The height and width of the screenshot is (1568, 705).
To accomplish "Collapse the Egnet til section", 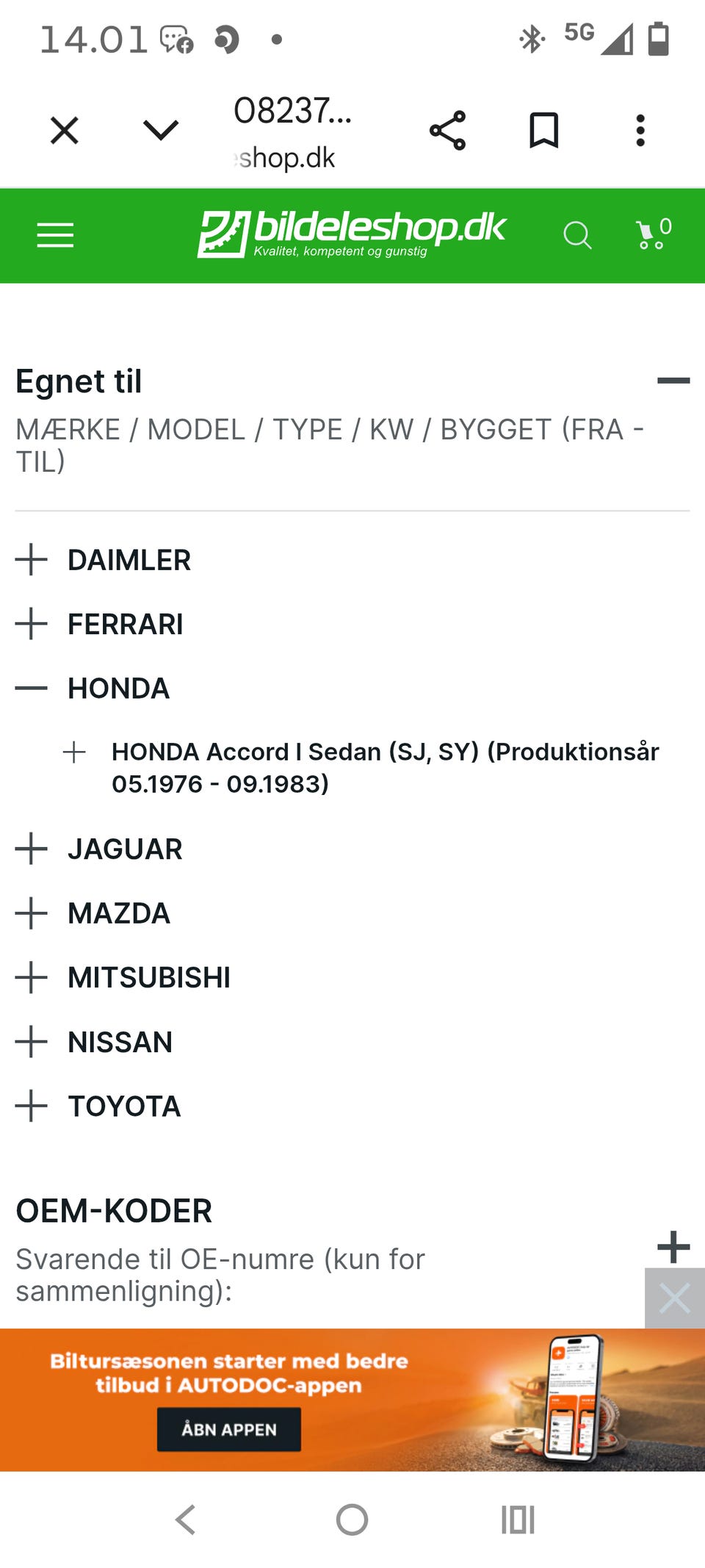I will 673,381.
